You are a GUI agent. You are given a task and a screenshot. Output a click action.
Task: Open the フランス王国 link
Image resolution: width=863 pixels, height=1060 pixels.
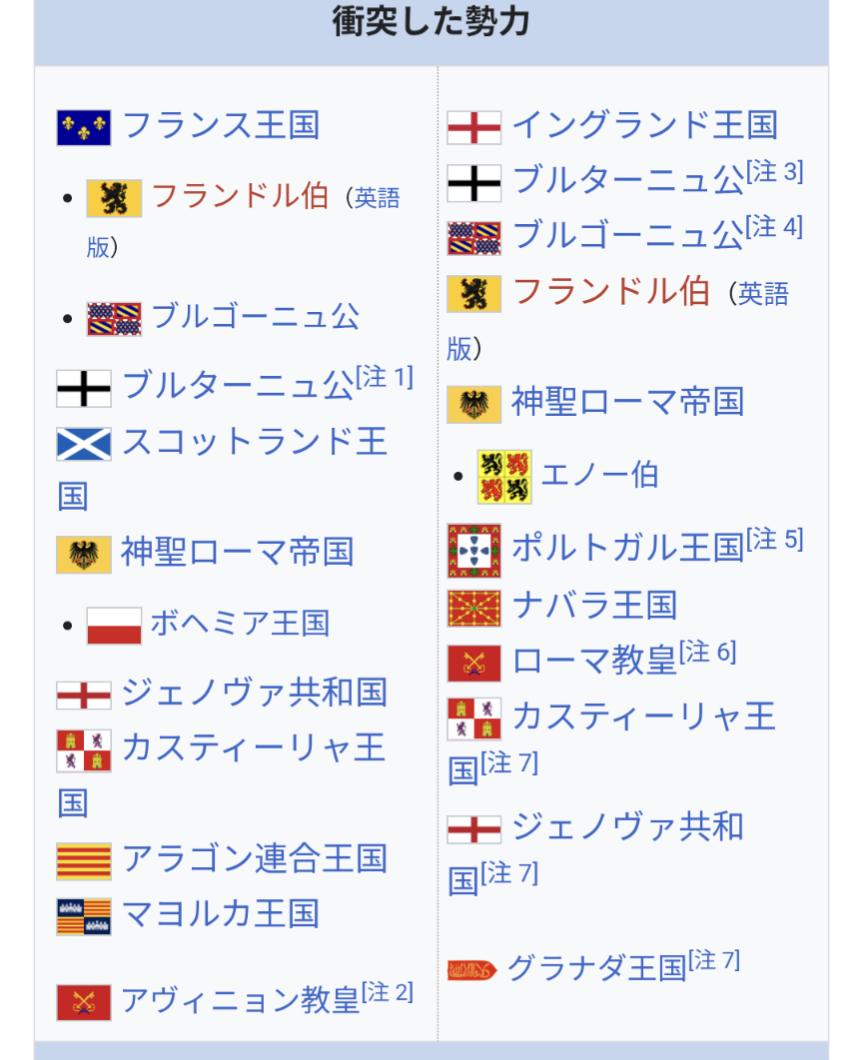click(x=220, y=126)
